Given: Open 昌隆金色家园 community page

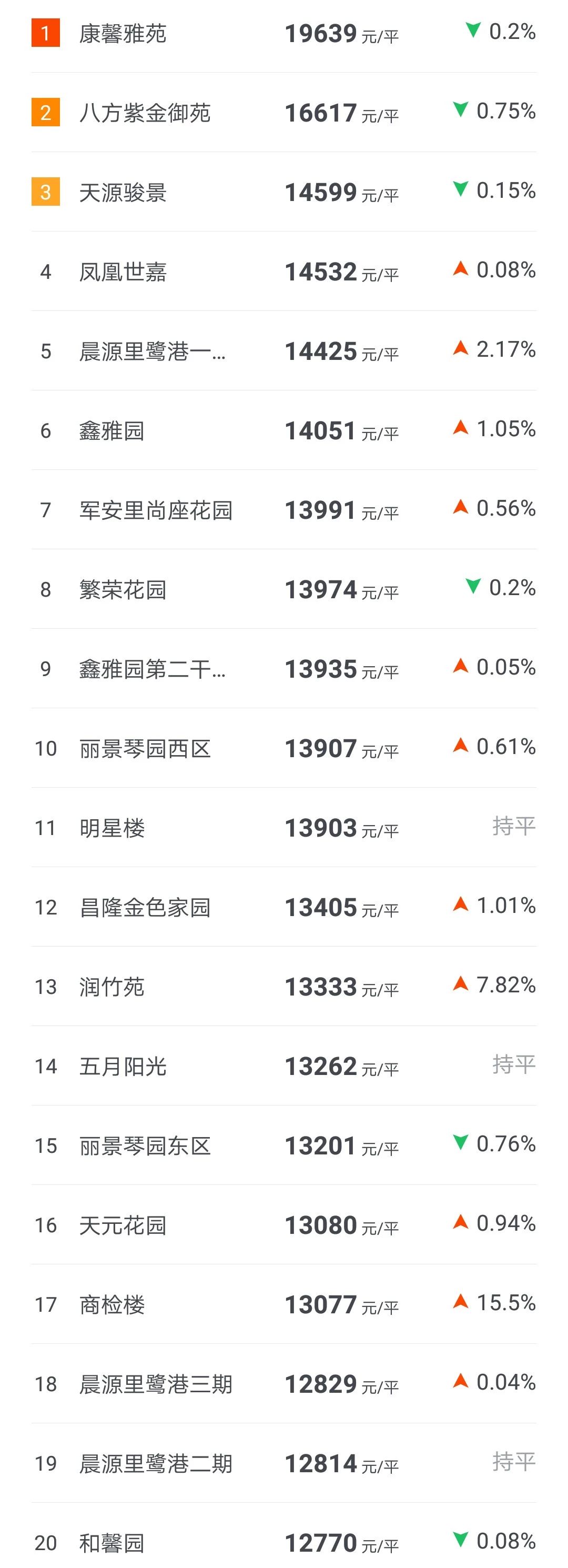Looking at the screenshot, I should (145, 908).
